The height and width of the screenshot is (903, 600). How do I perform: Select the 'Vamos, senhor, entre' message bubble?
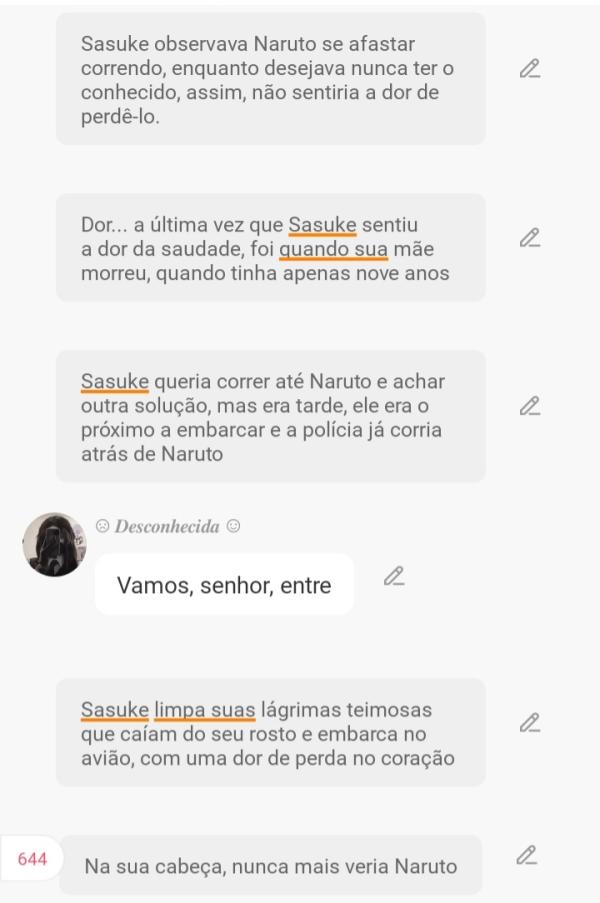pos(224,584)
